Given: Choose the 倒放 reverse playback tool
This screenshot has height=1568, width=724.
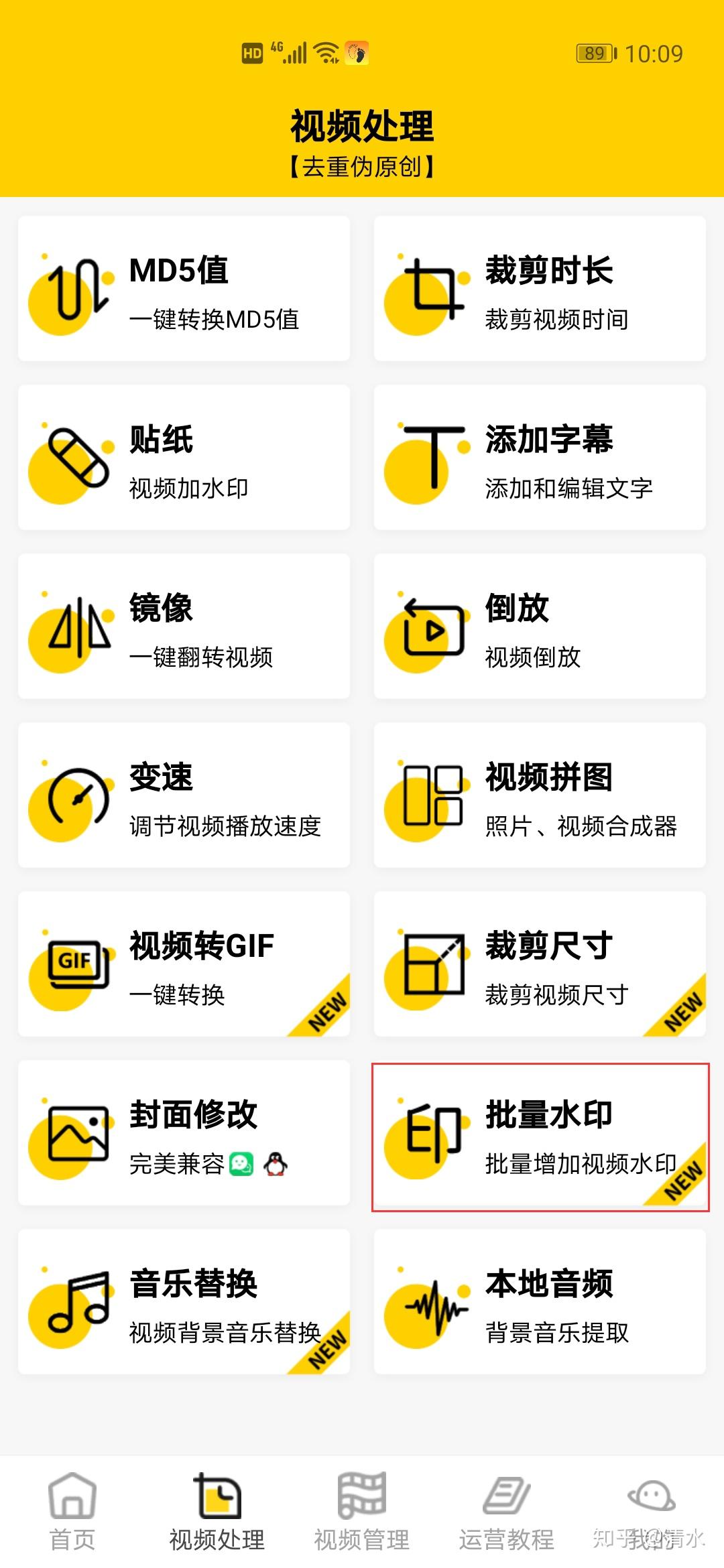Looking at the screenshot, I should click(540, 627).
